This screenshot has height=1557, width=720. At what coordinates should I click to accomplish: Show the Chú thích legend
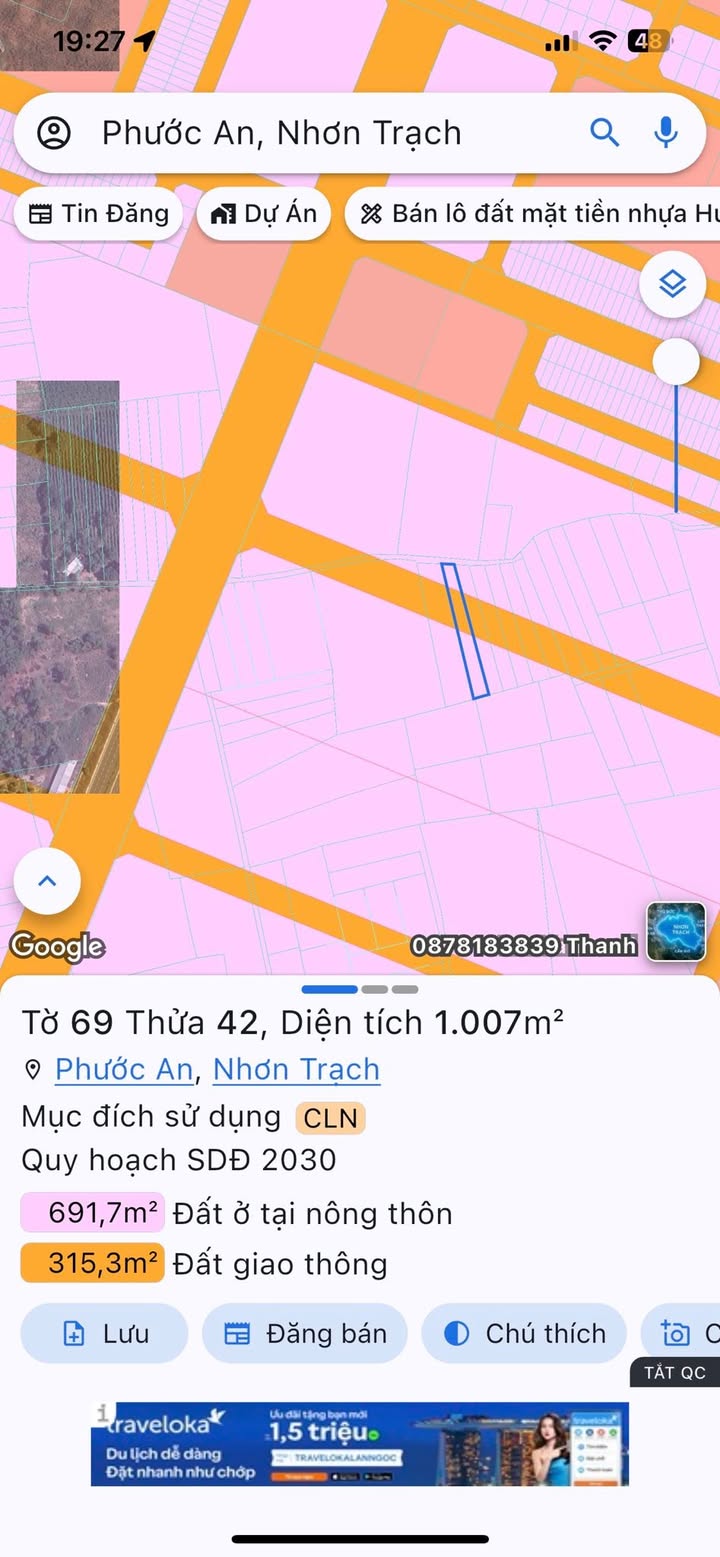(524, 1333)
